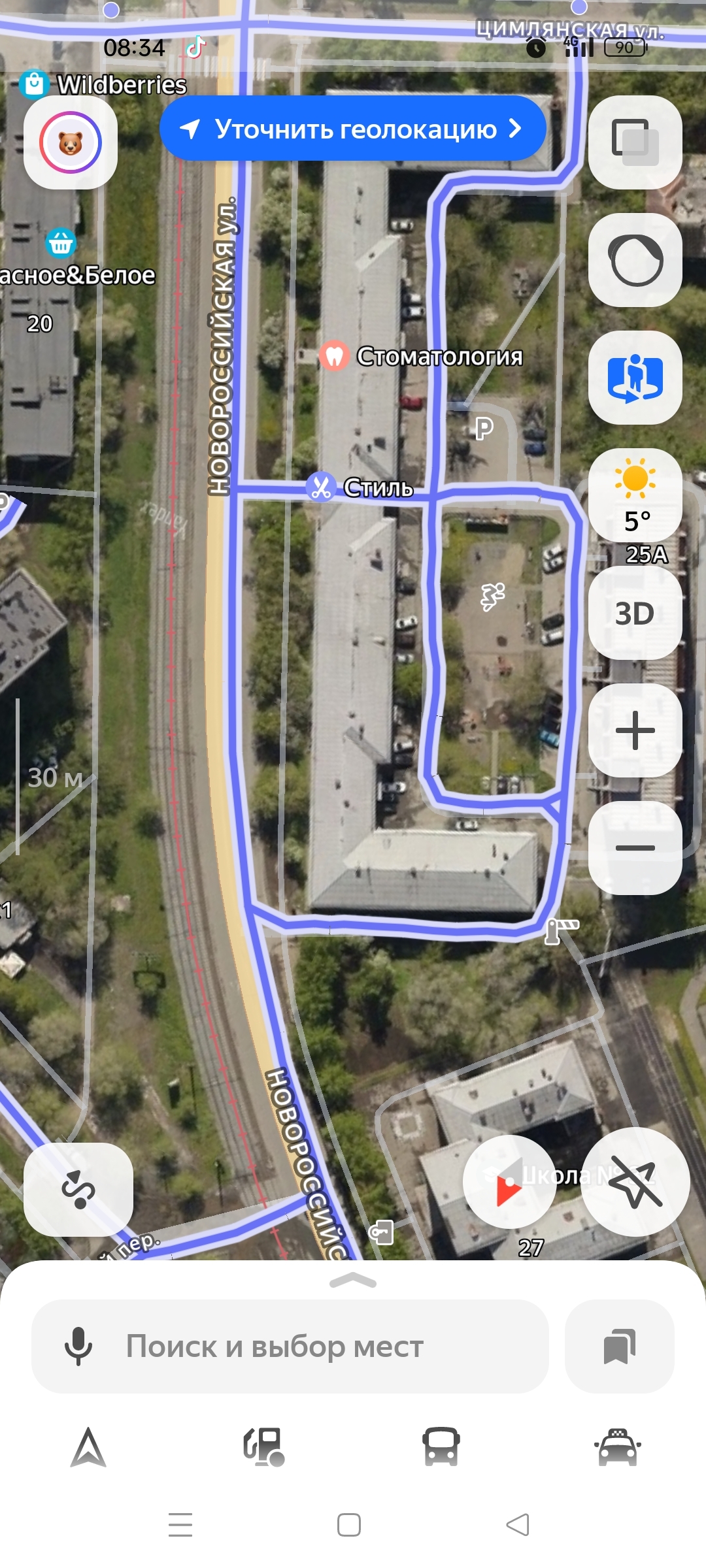Build a route with the route button
Viewport: 706px width, 1568px height.
pos(78,1189)
